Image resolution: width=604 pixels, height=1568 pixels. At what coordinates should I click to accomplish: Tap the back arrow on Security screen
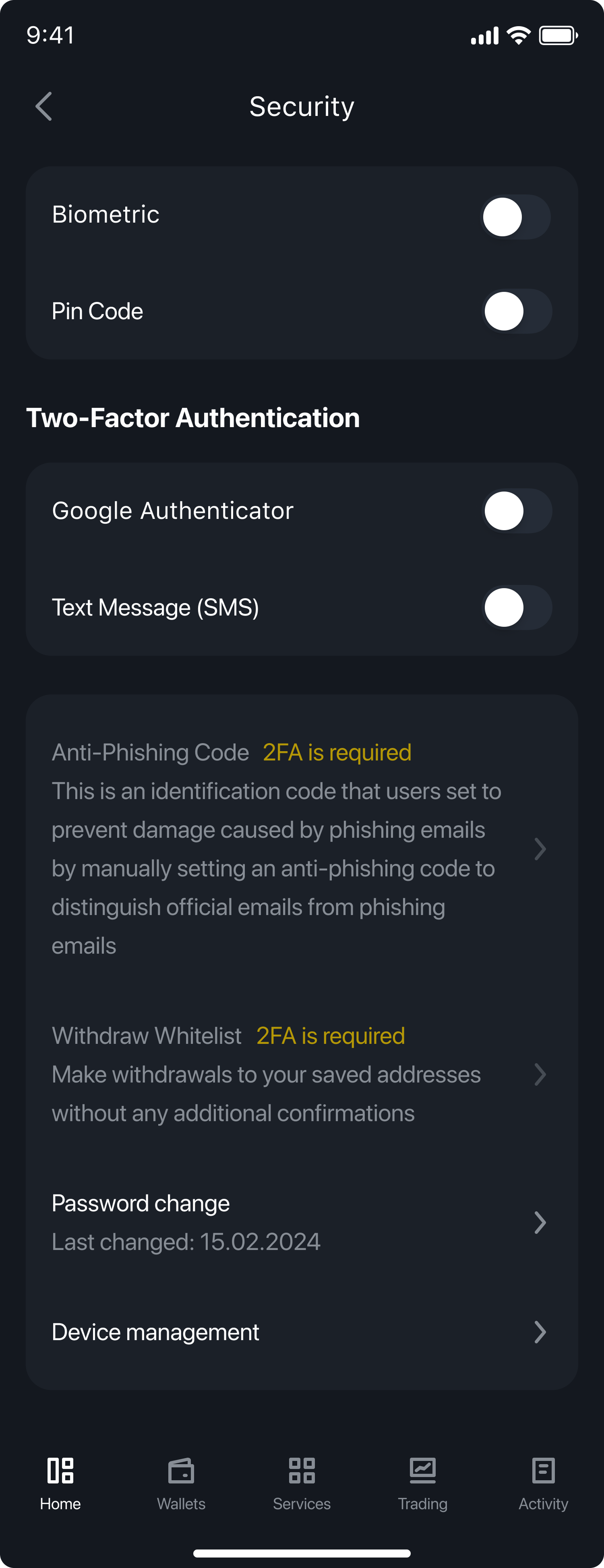(x=43, y=107)
